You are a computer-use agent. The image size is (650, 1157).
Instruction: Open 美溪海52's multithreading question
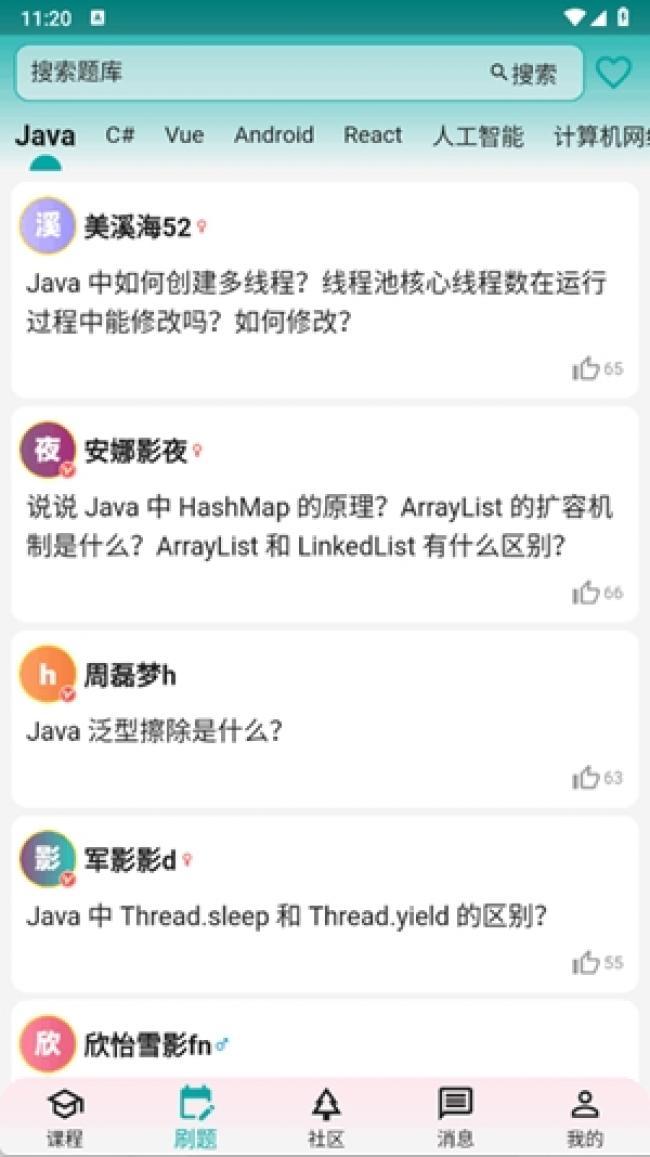325,290
